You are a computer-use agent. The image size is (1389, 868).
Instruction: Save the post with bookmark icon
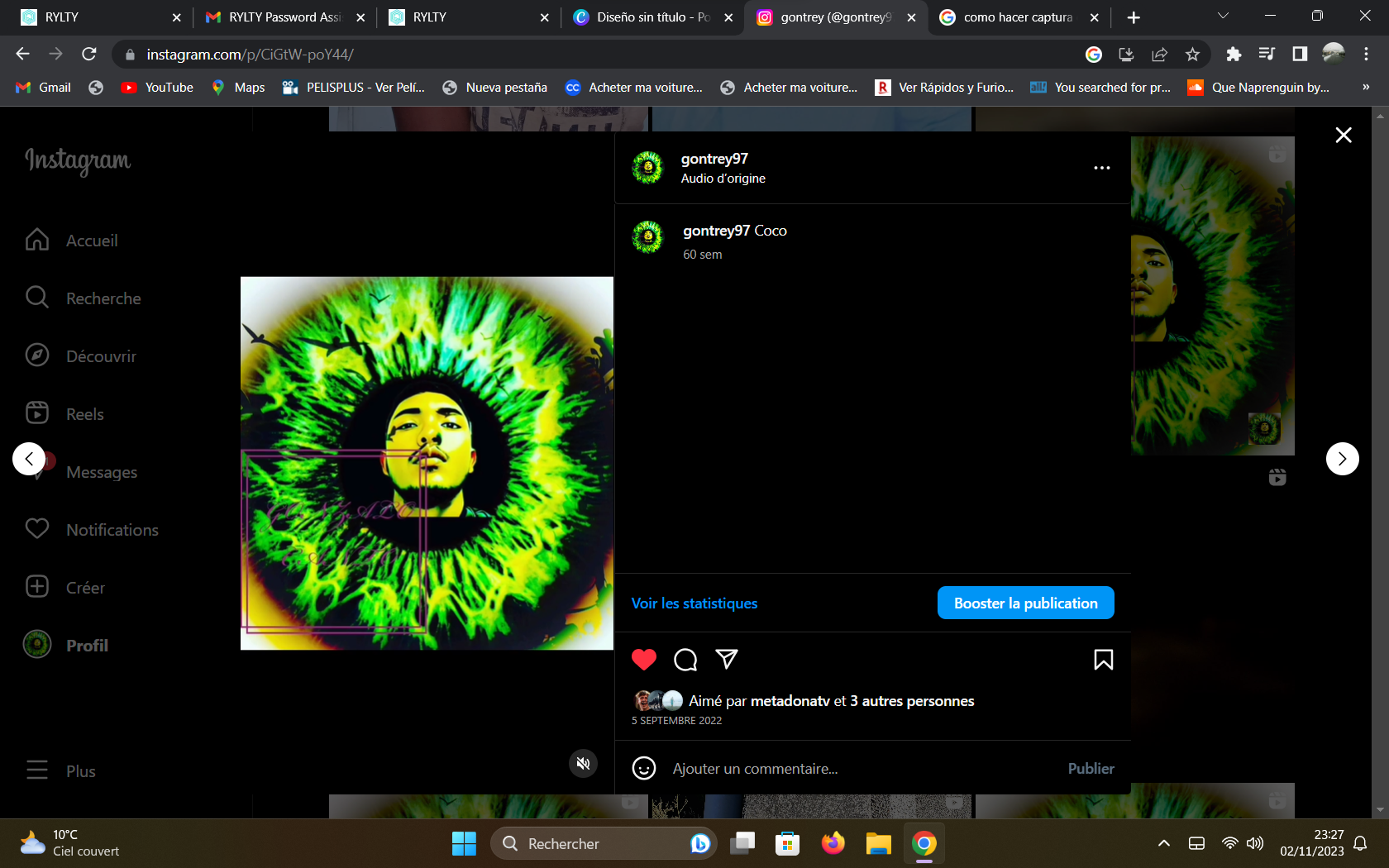[1103, 659]
